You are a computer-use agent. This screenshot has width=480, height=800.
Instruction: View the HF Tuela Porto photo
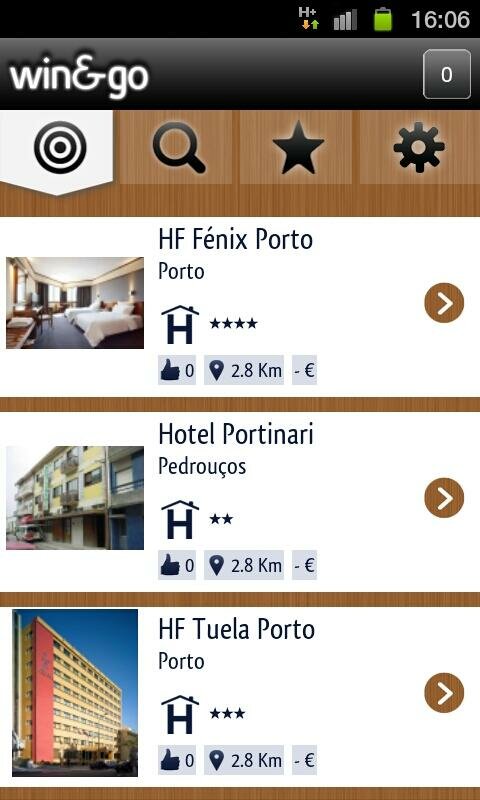coord(75,693)
